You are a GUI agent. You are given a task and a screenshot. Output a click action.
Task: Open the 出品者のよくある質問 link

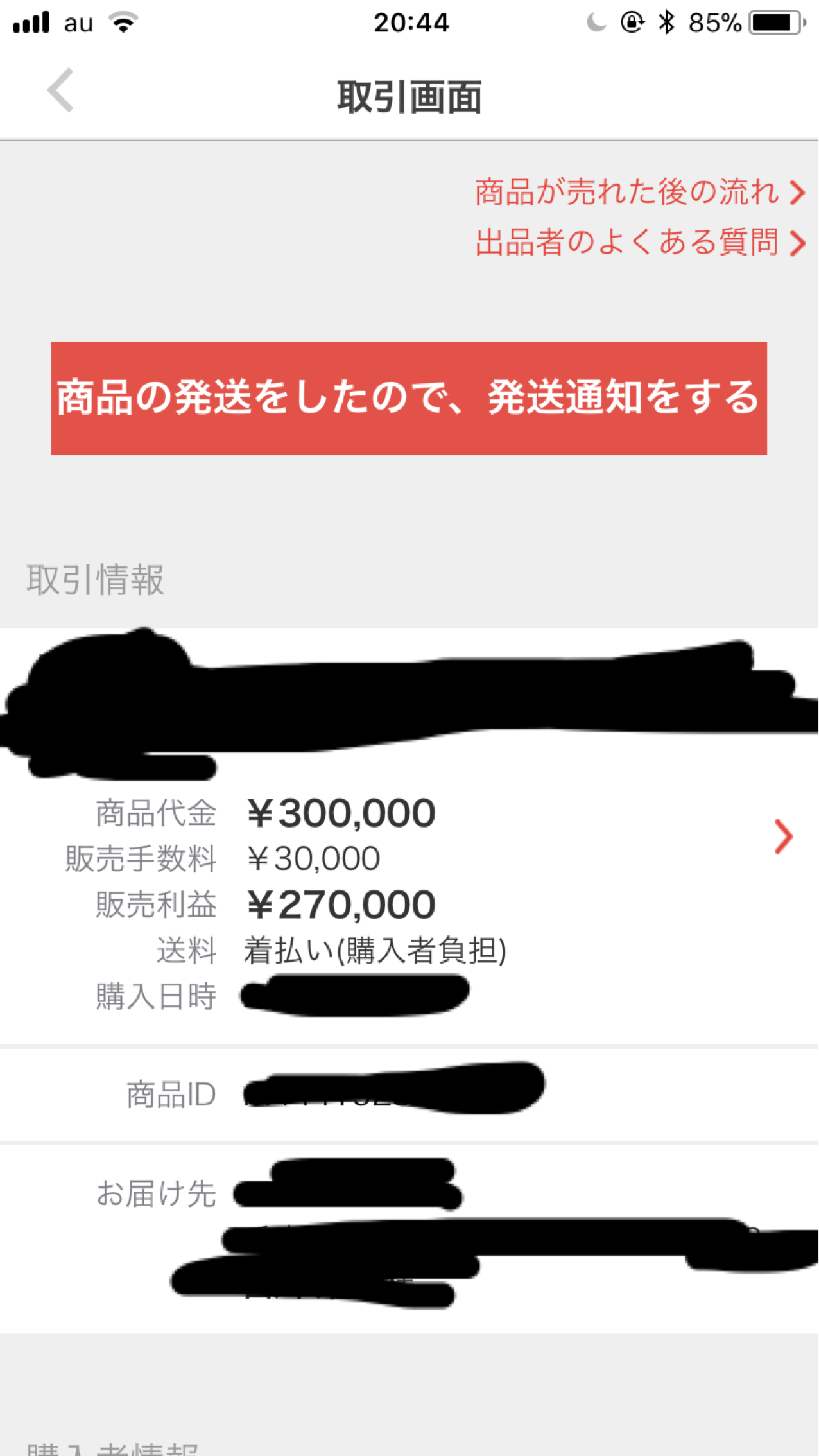[639, 243]
